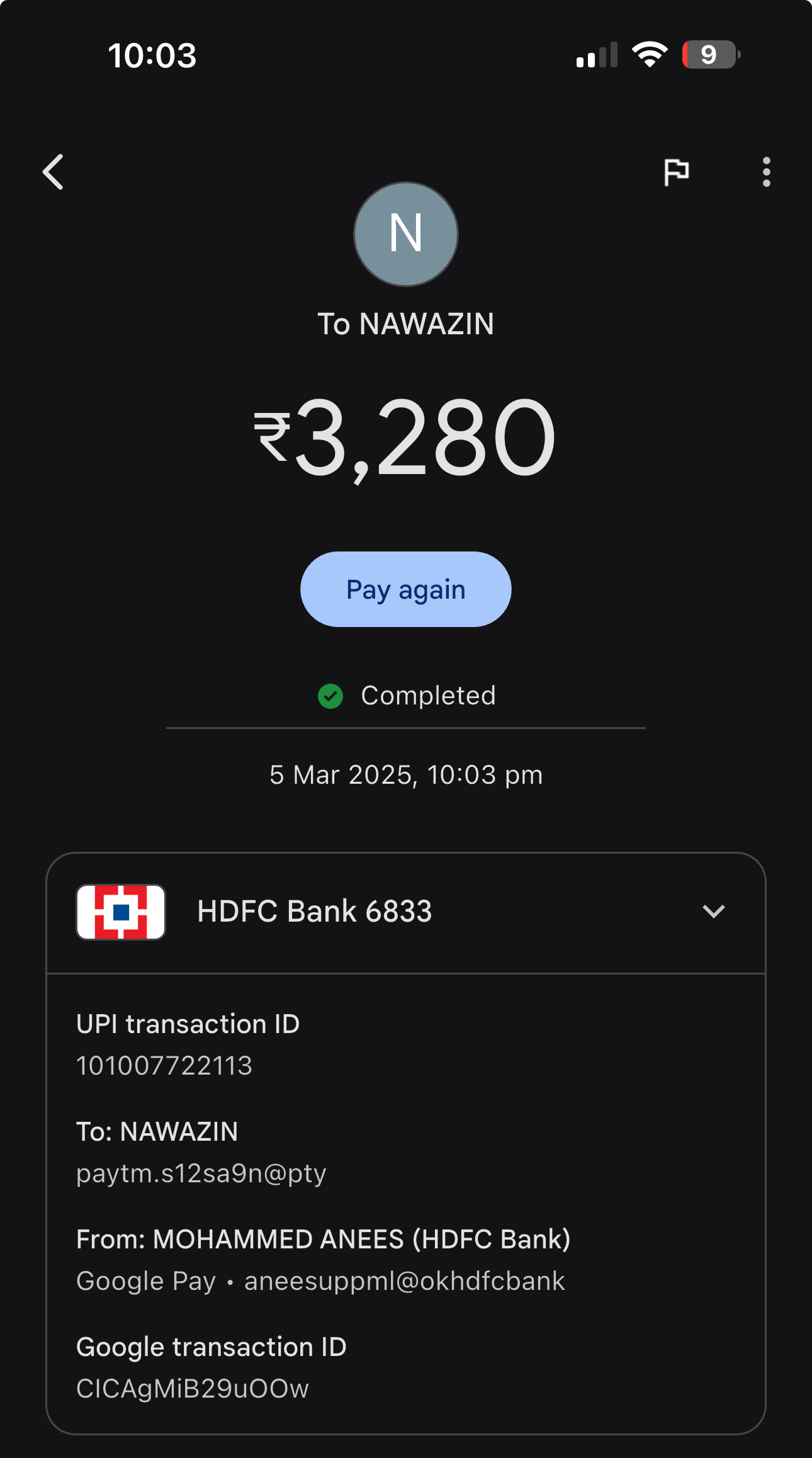Tap the Pay again button

pyautogui.click(x=405, y=589)
